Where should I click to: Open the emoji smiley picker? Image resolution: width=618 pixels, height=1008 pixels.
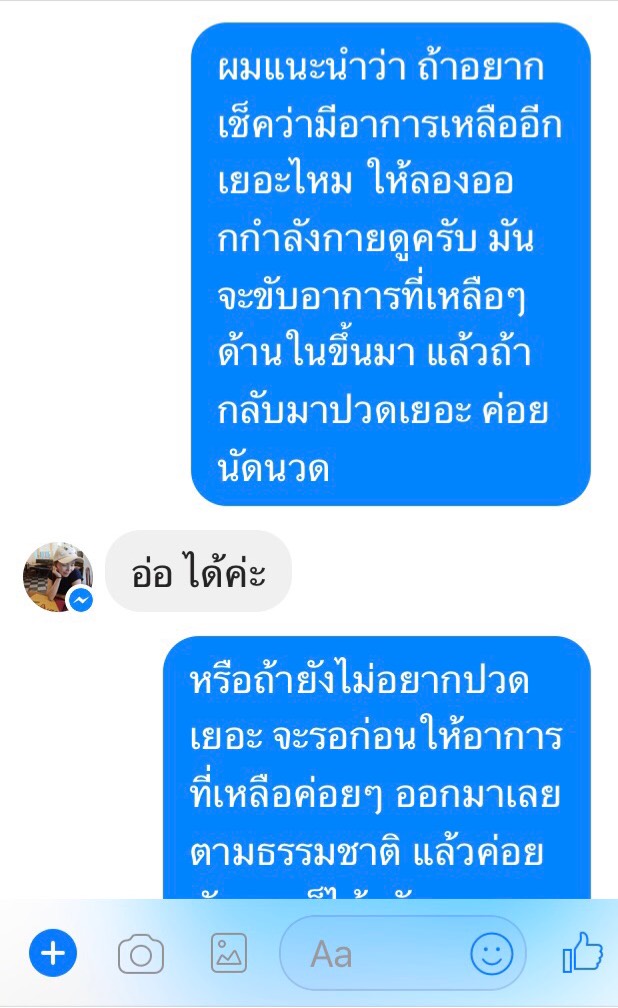[x=492, y=953]
